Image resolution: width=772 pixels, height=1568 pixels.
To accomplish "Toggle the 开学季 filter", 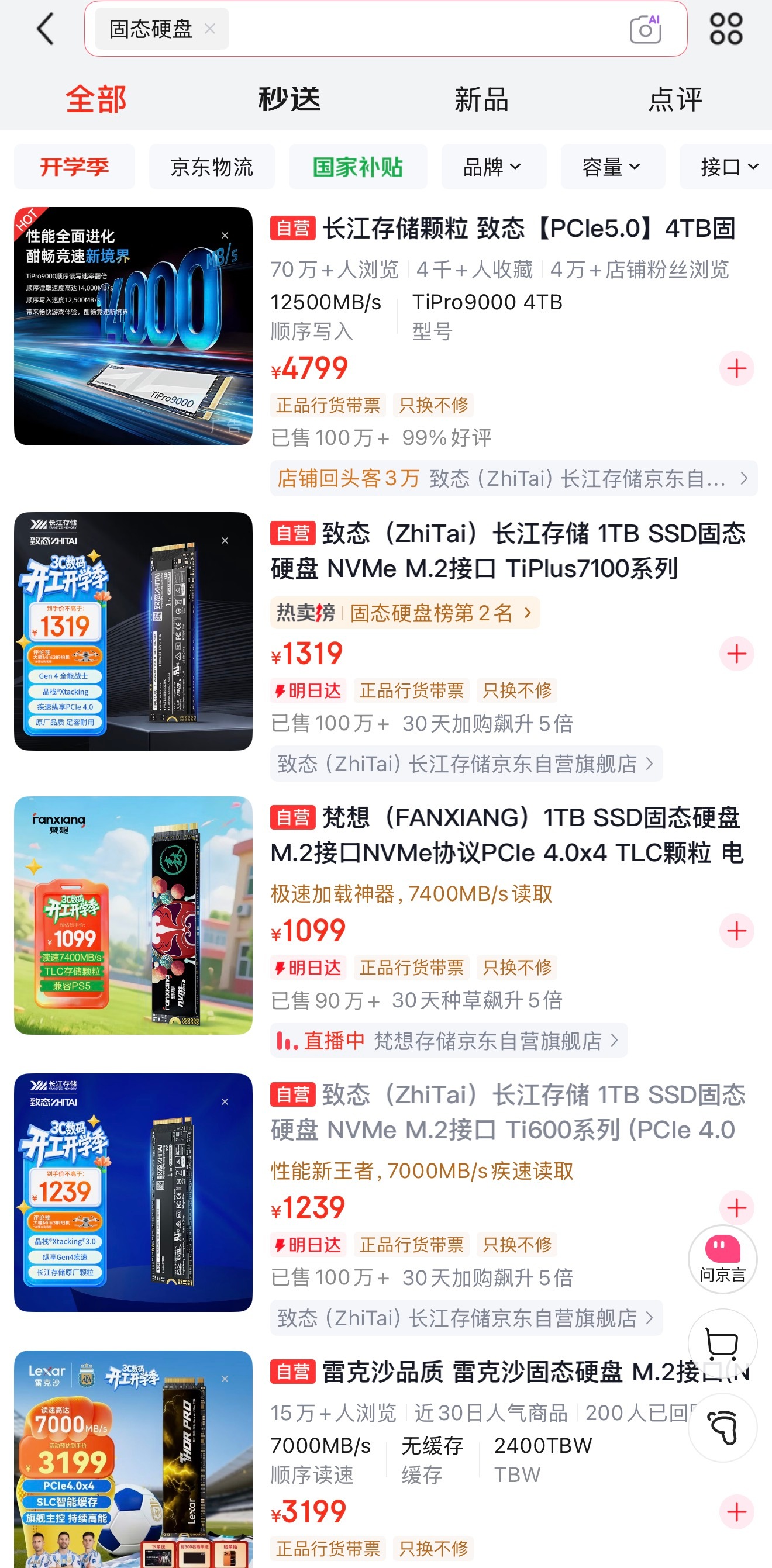I will [74, 166].
